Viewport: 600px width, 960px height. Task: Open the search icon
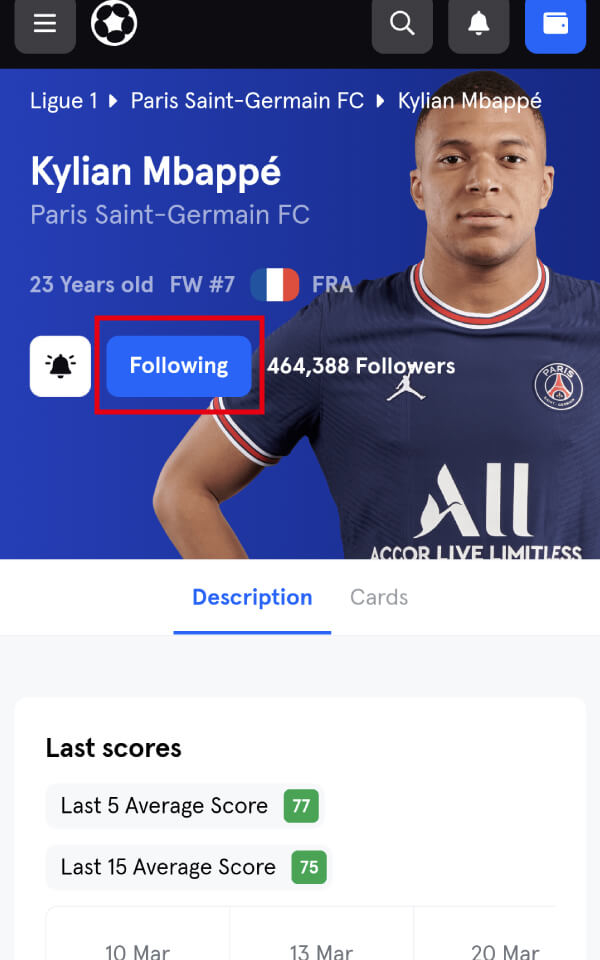pos(402,24)
